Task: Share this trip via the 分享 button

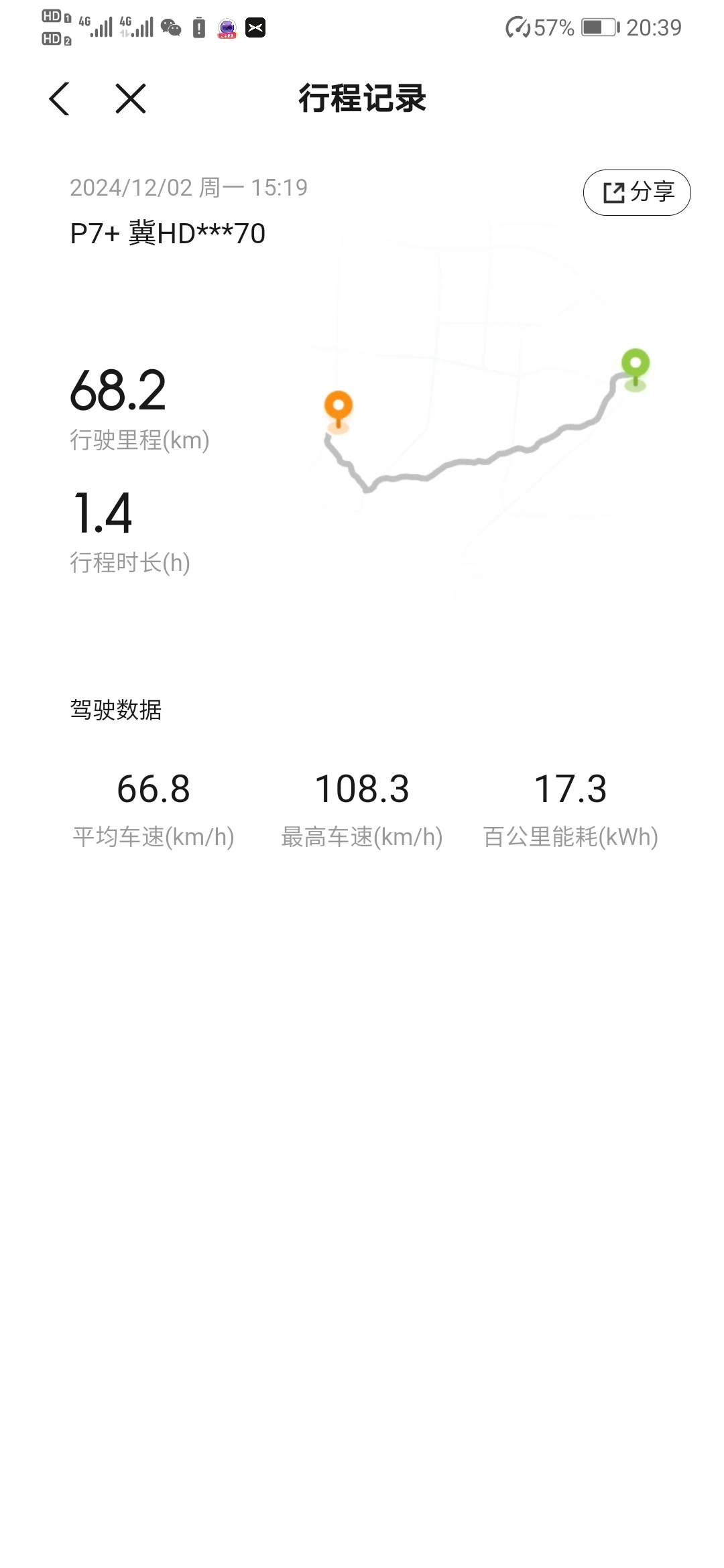Action: 637,192
